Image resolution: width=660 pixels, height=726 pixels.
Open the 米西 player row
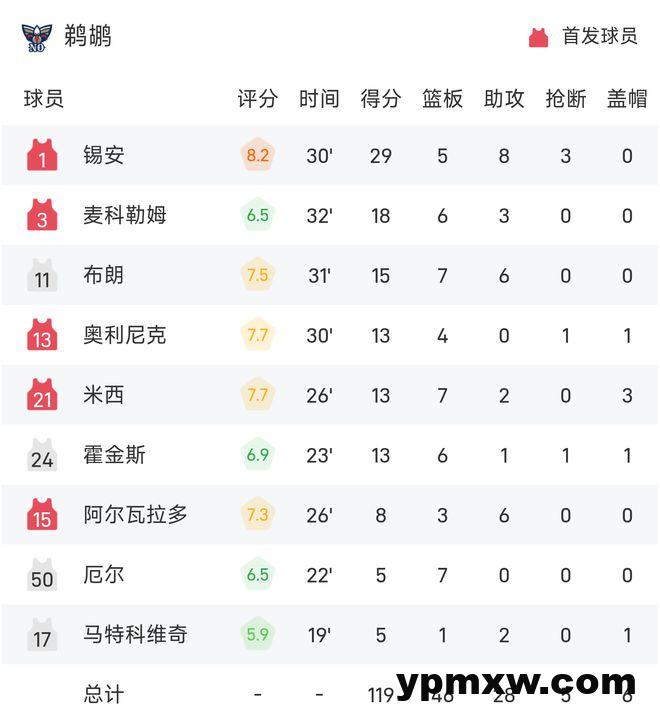coord(104,396)
